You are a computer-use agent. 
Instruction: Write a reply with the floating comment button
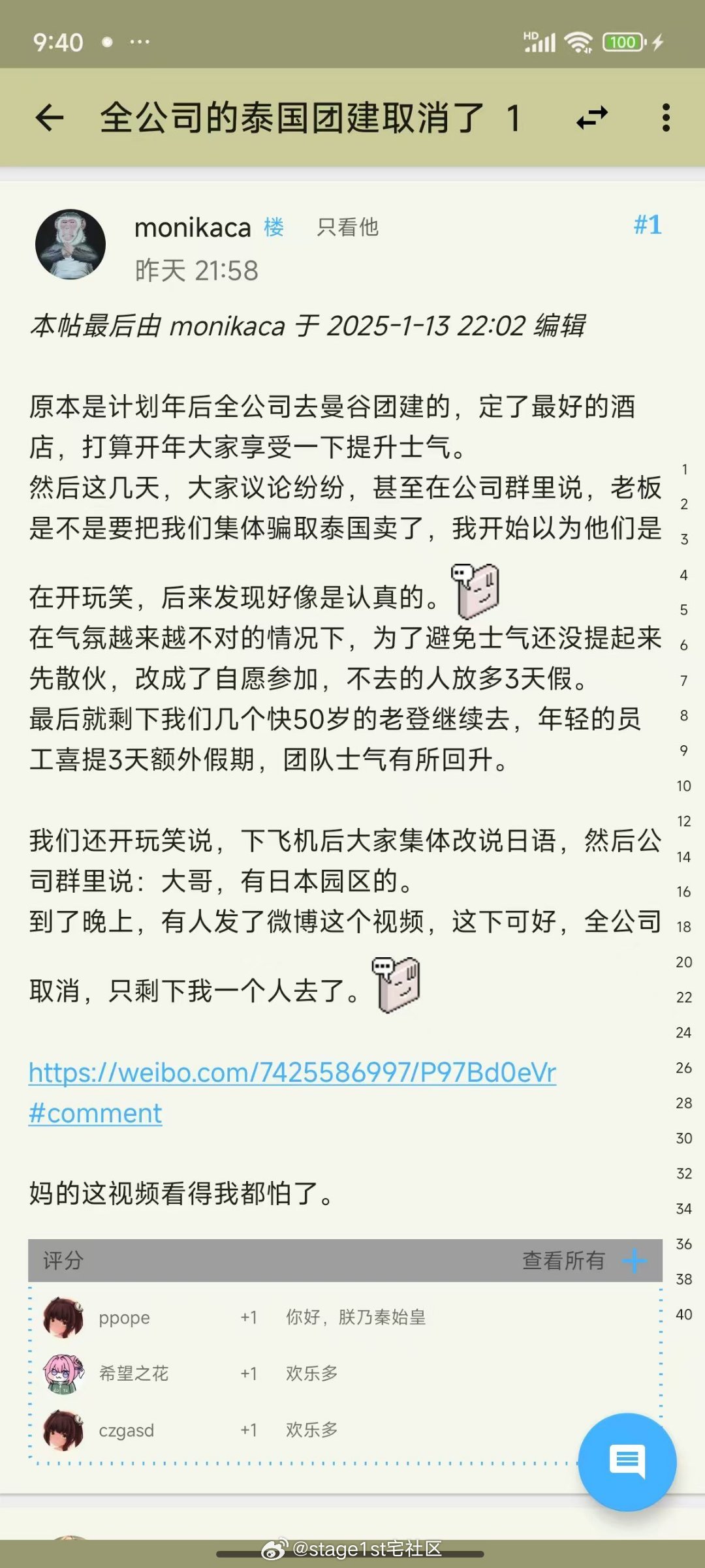pyautogui.click(x=627, y=1462)
